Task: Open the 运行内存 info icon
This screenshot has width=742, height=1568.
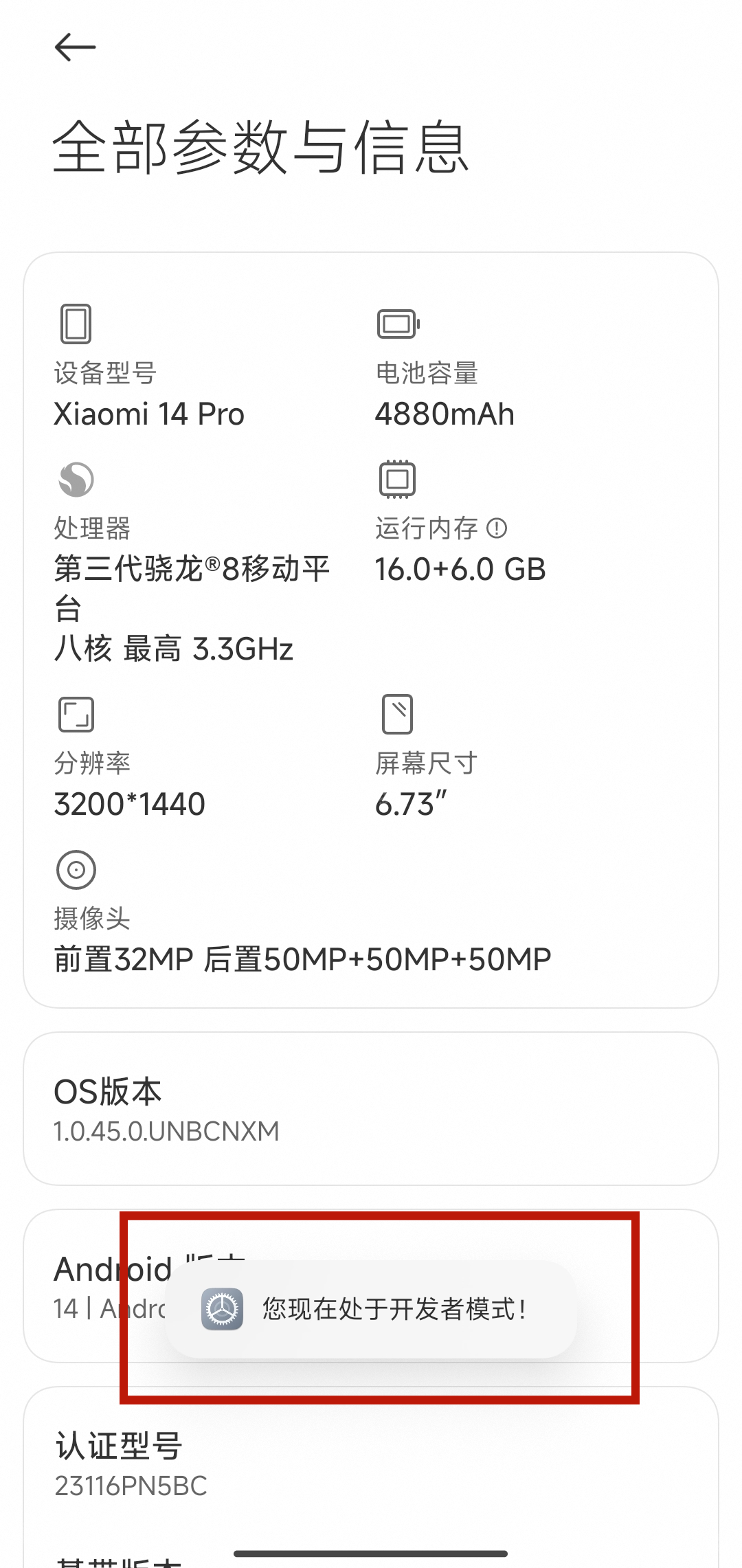Action: [x=497, y=528]
